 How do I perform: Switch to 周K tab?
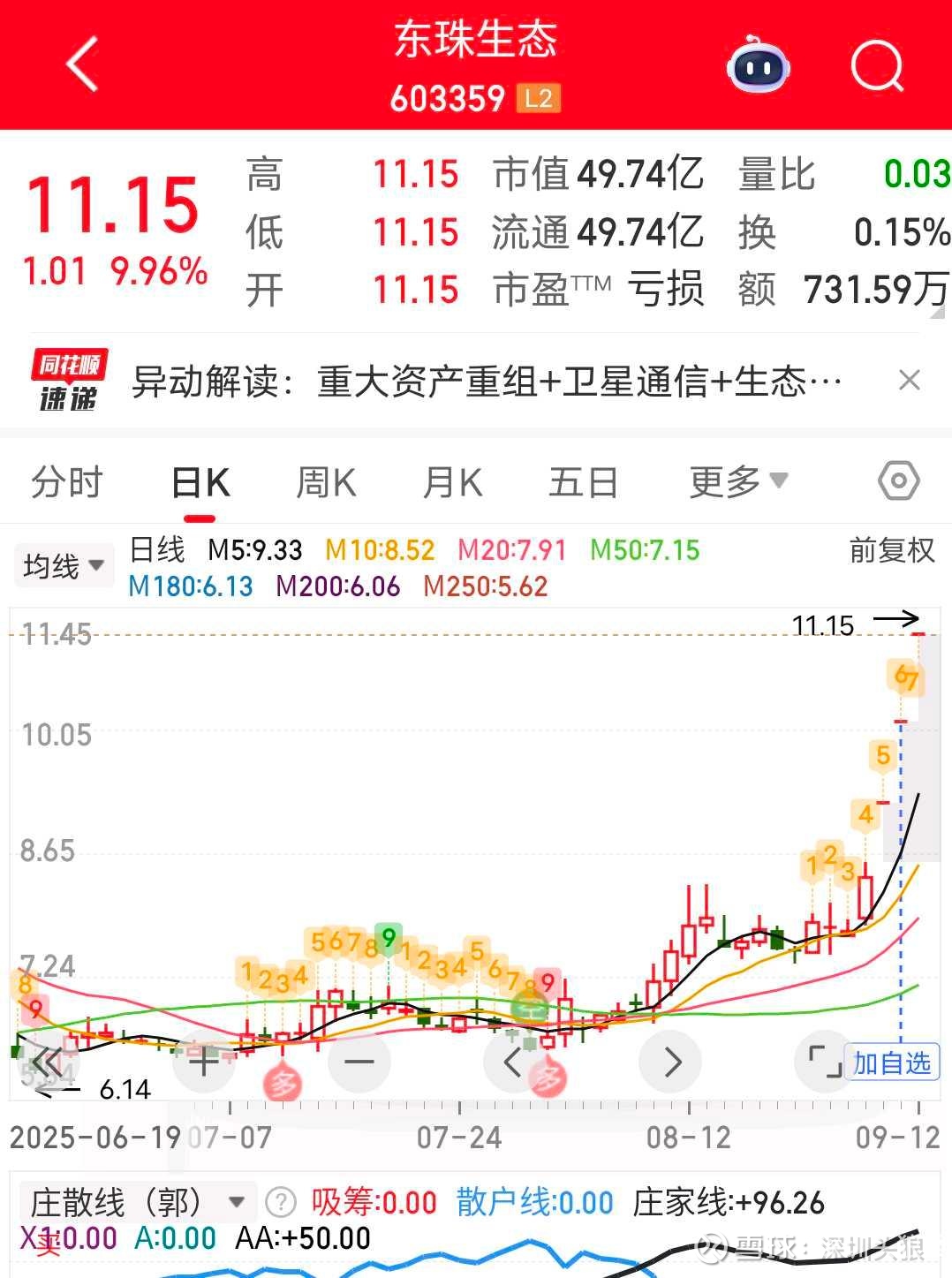coord(326,483)
